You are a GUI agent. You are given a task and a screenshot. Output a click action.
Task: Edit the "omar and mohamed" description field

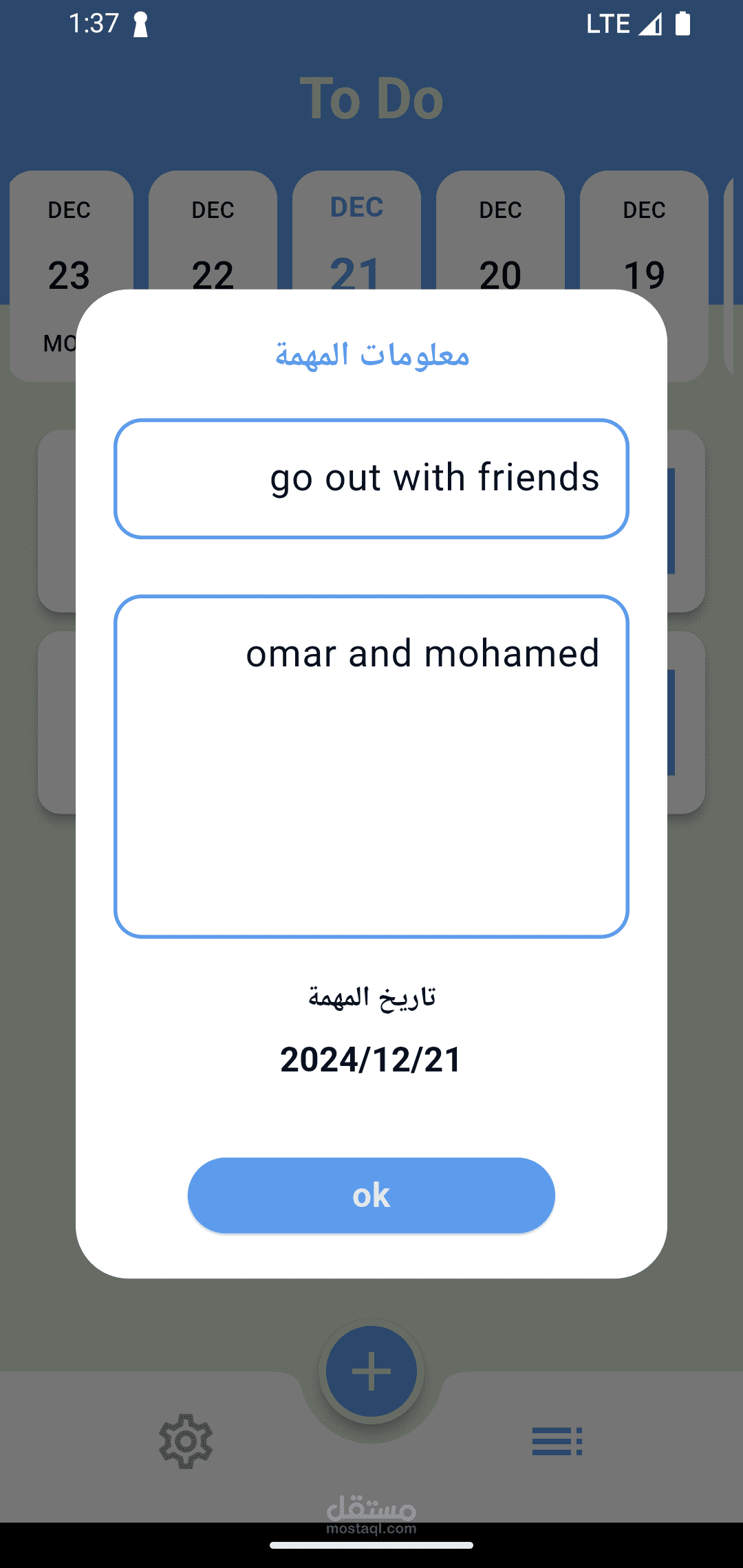tap(371, 766)
